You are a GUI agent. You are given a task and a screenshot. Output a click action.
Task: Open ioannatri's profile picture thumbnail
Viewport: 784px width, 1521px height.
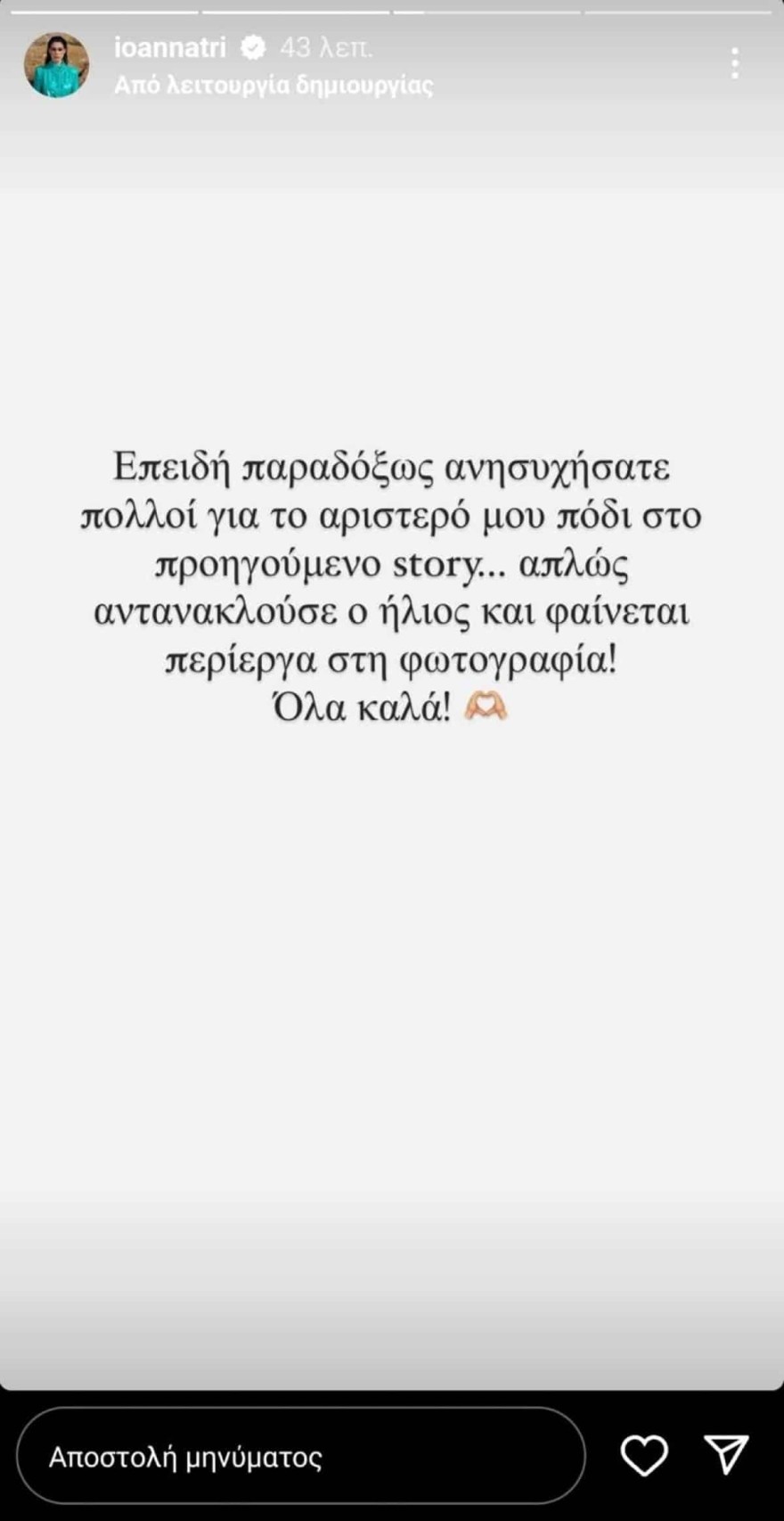point(56,64)
